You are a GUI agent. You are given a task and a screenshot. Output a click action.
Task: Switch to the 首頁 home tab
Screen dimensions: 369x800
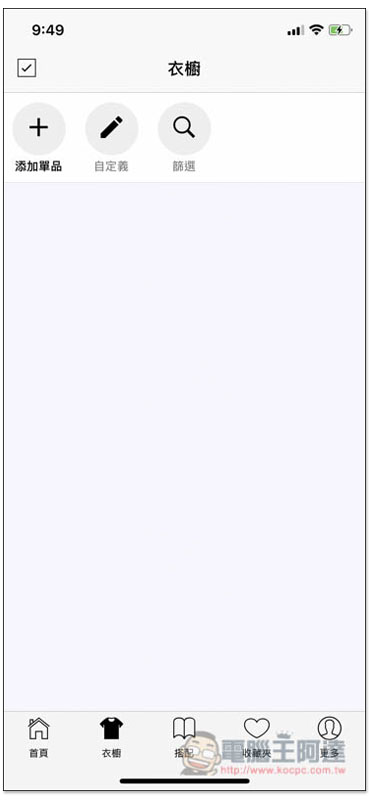coord(39,737)
